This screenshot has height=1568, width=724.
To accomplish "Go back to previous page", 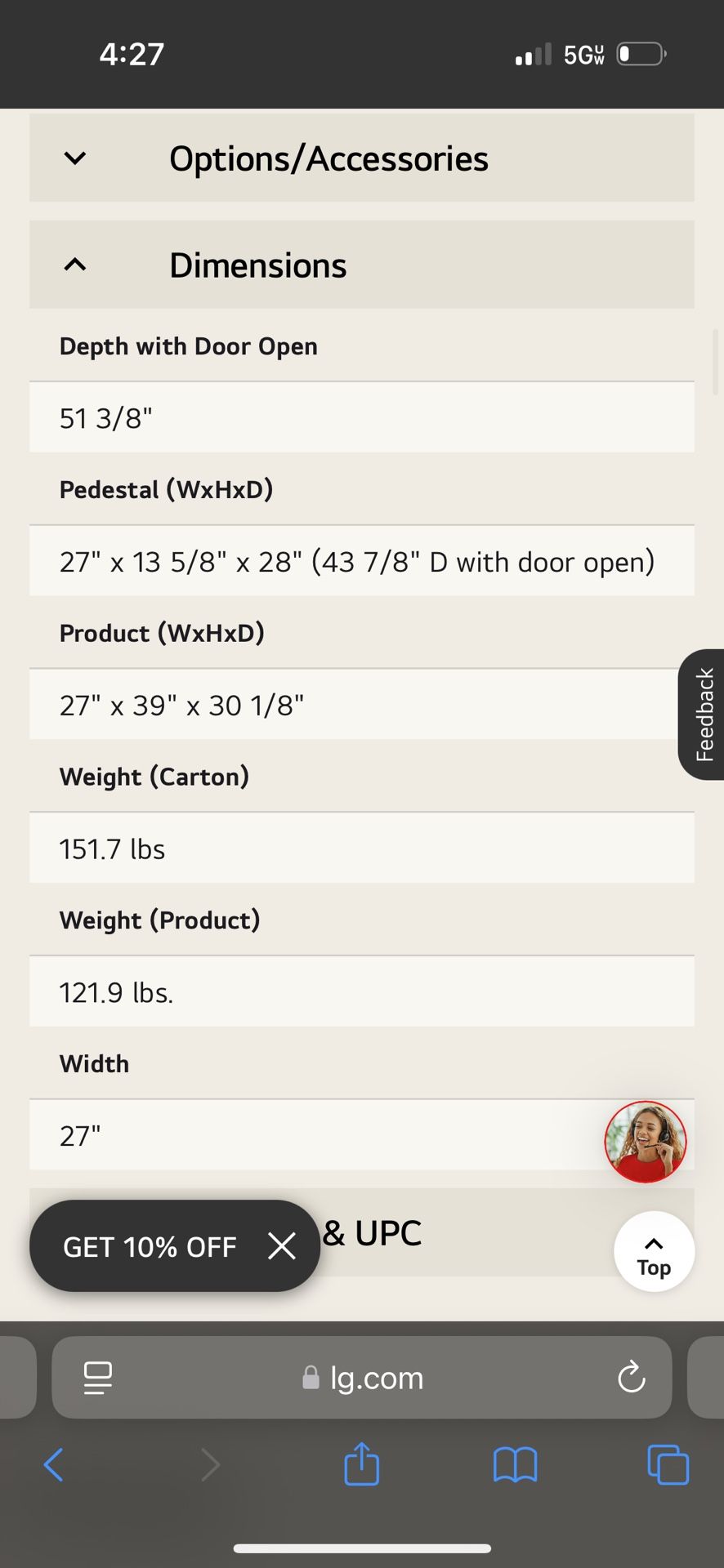I will tap(54, 1464).
